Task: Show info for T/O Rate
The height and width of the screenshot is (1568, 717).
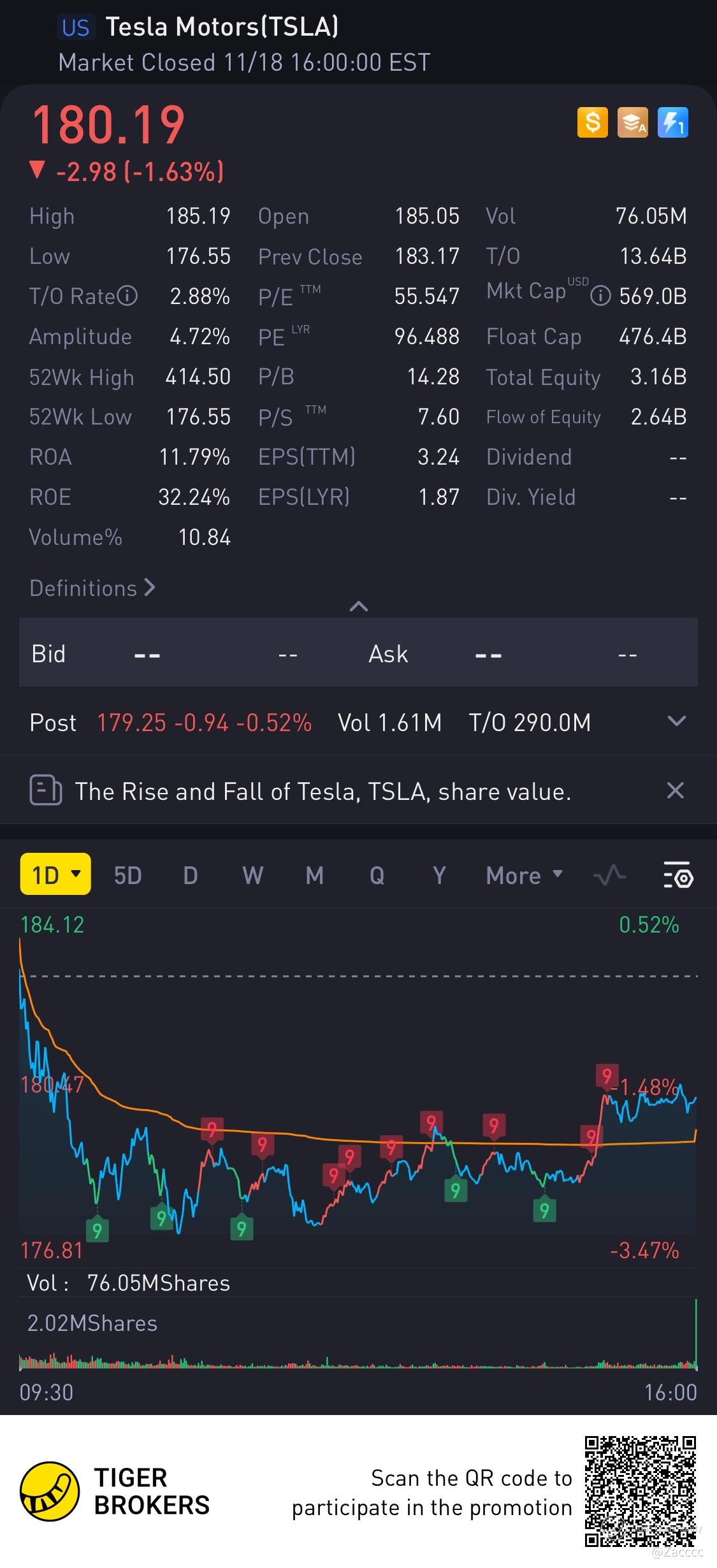Action: tap(128, 296)
